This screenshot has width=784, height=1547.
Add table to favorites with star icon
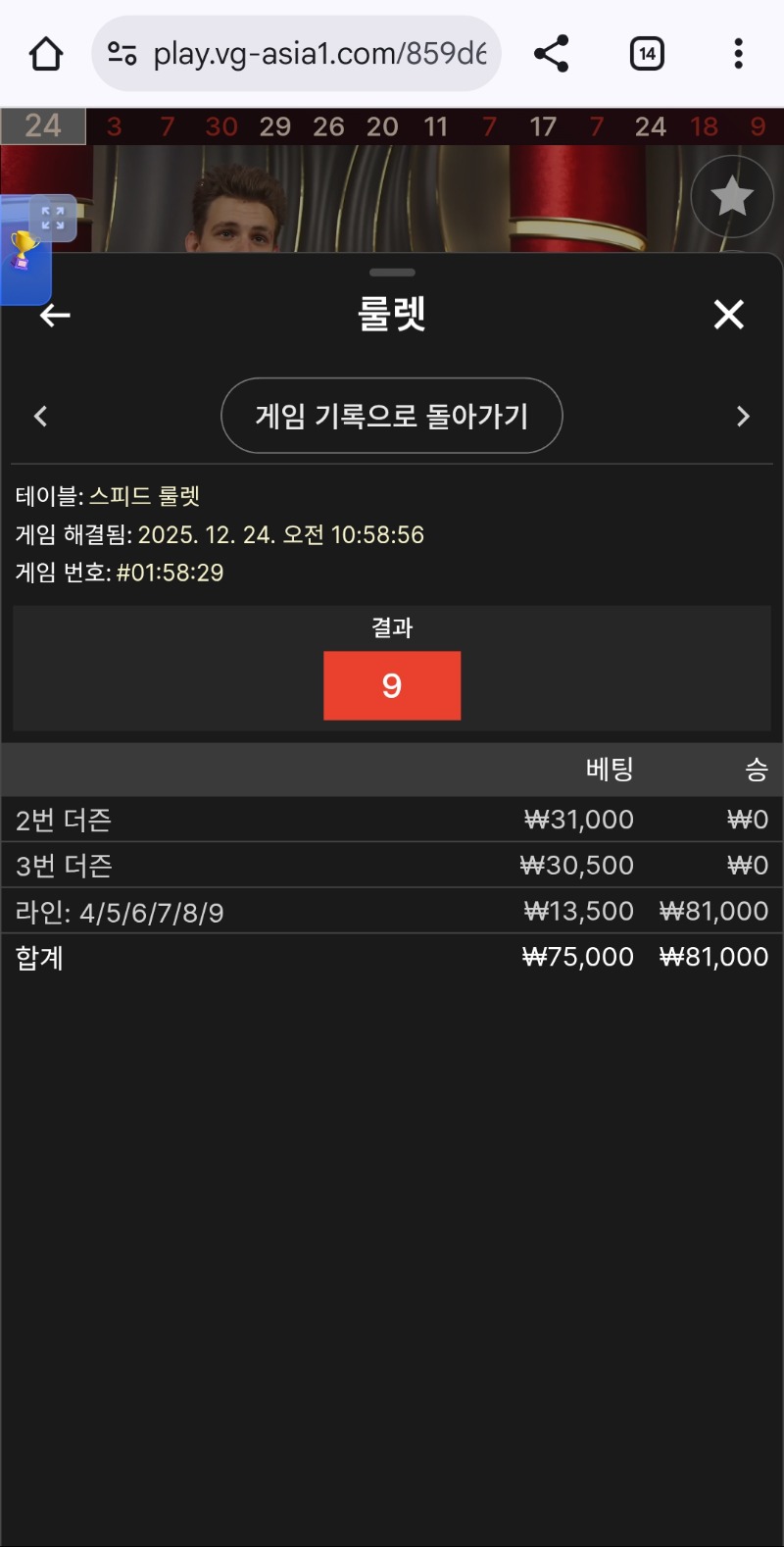coord(732,197)
